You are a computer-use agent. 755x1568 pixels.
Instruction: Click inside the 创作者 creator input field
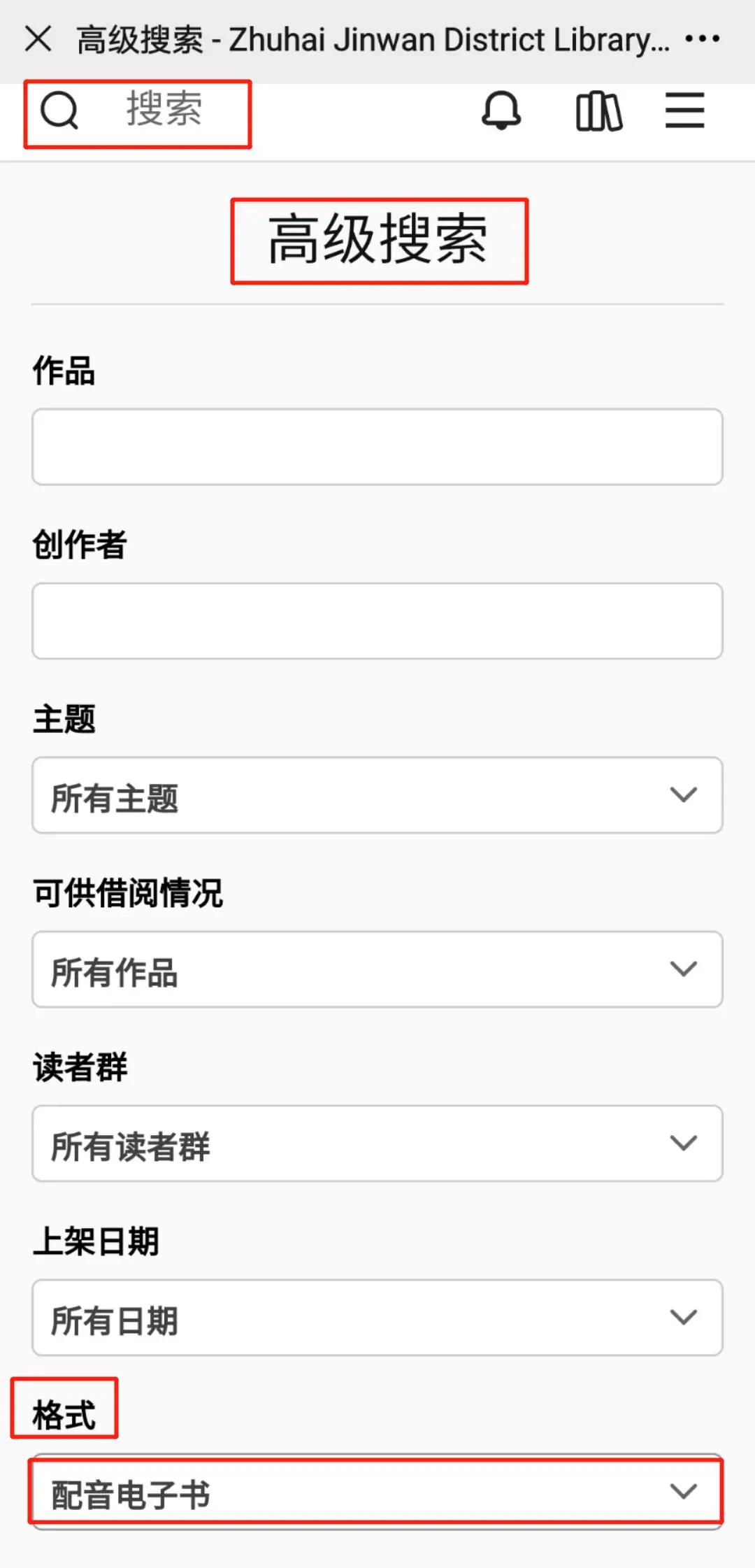click(377, 620)
